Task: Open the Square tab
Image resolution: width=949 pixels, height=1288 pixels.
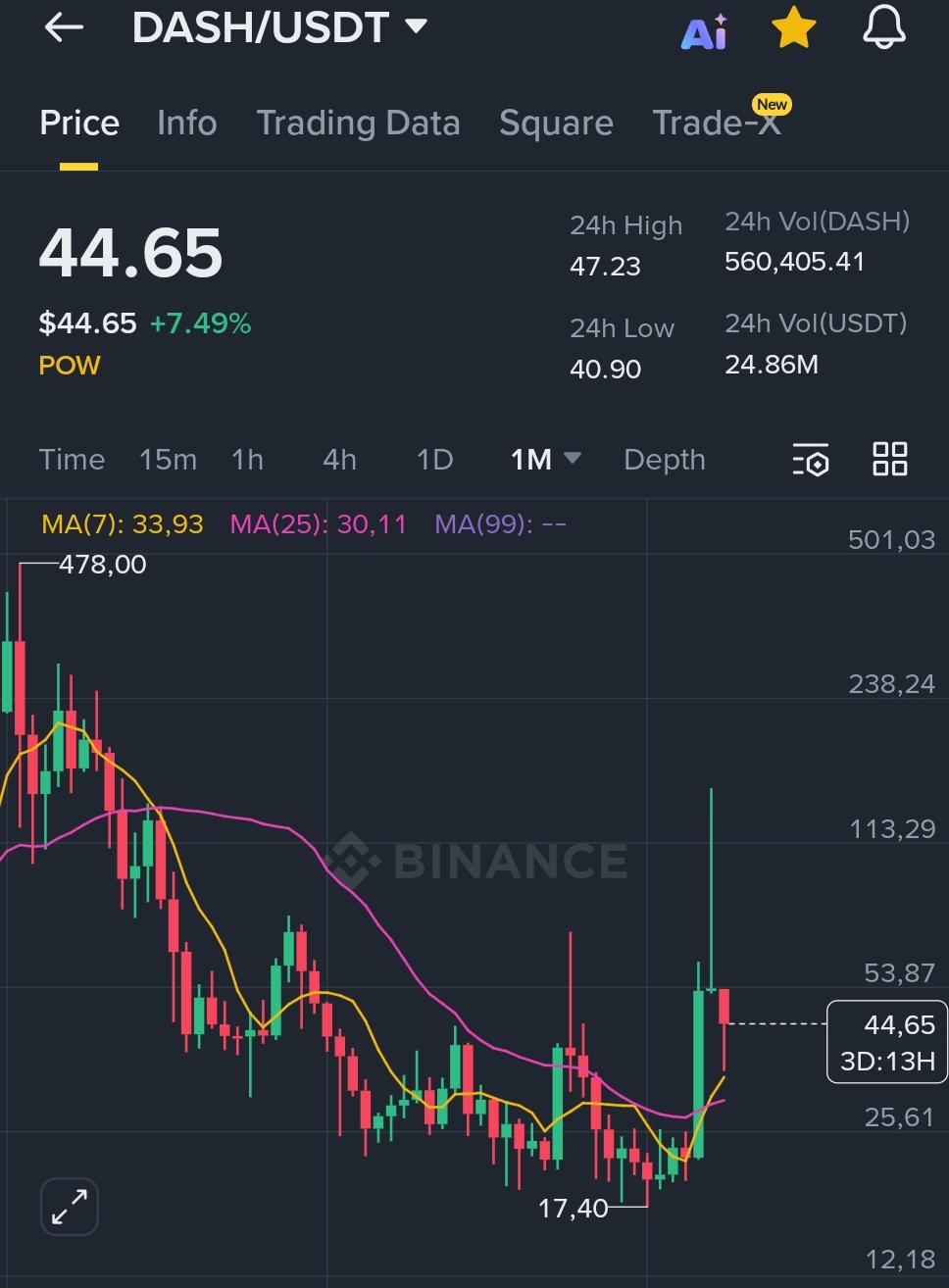Action: pyautogui.click(x=556, y=124)
